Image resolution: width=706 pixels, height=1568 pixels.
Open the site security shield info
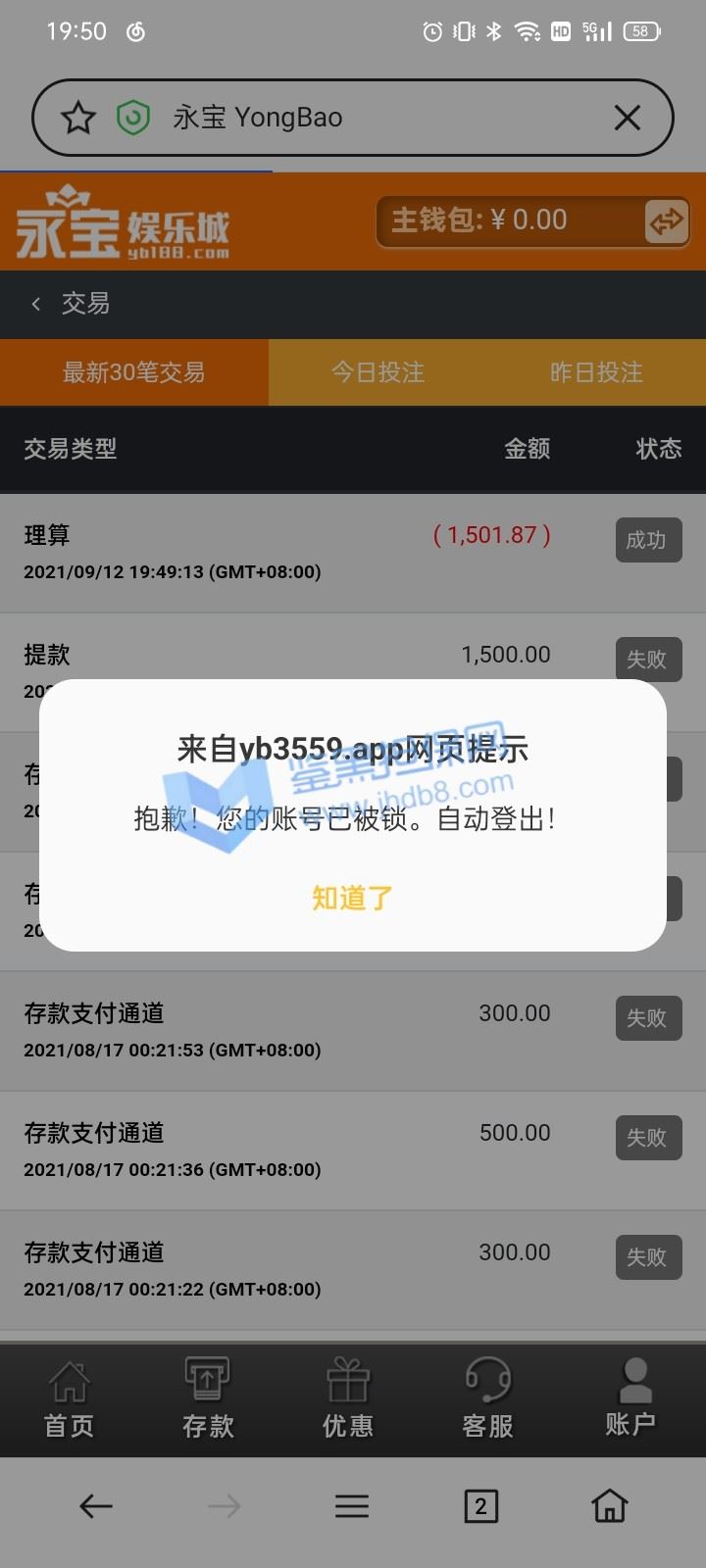[133, 119]
